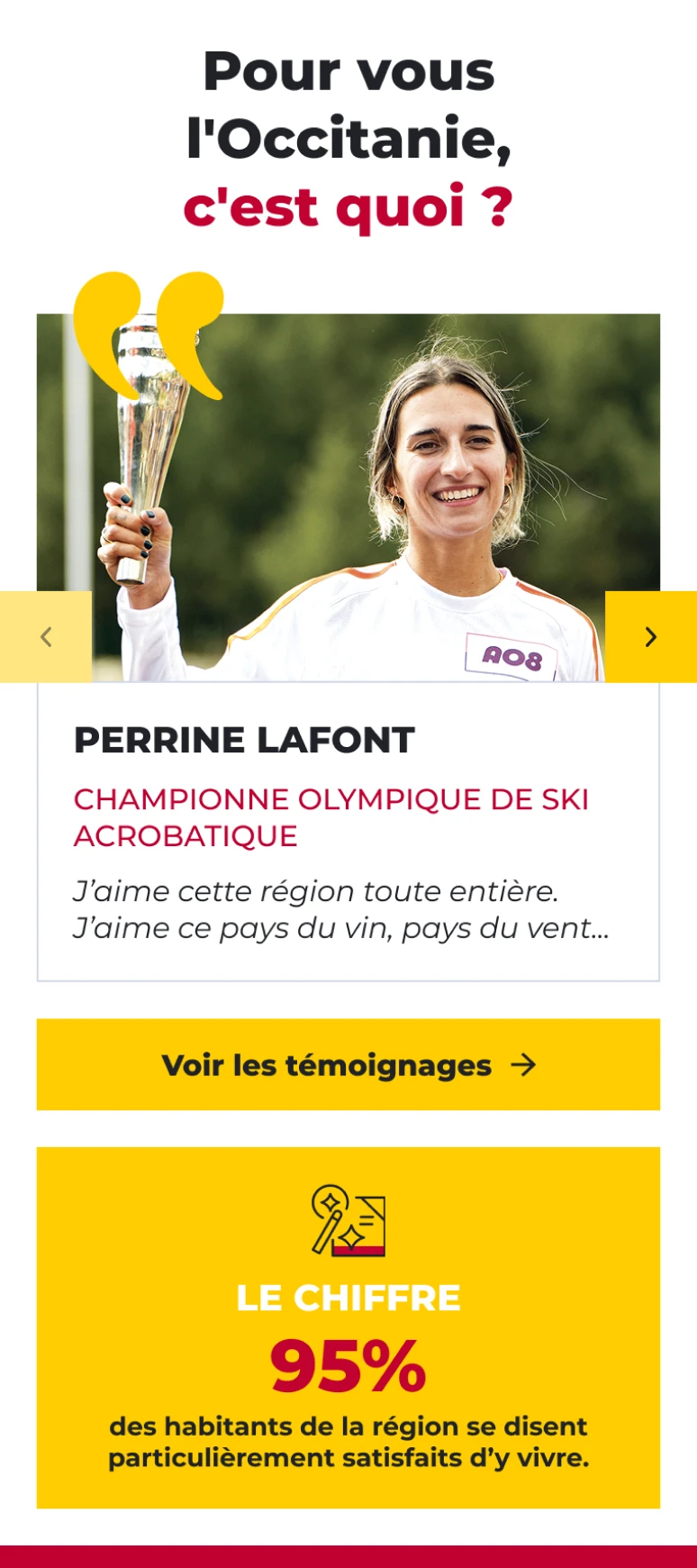Go to the next testimonial with right arrow
The height and width of the screenshot is (1568, 697).
[x=651, y=637]
